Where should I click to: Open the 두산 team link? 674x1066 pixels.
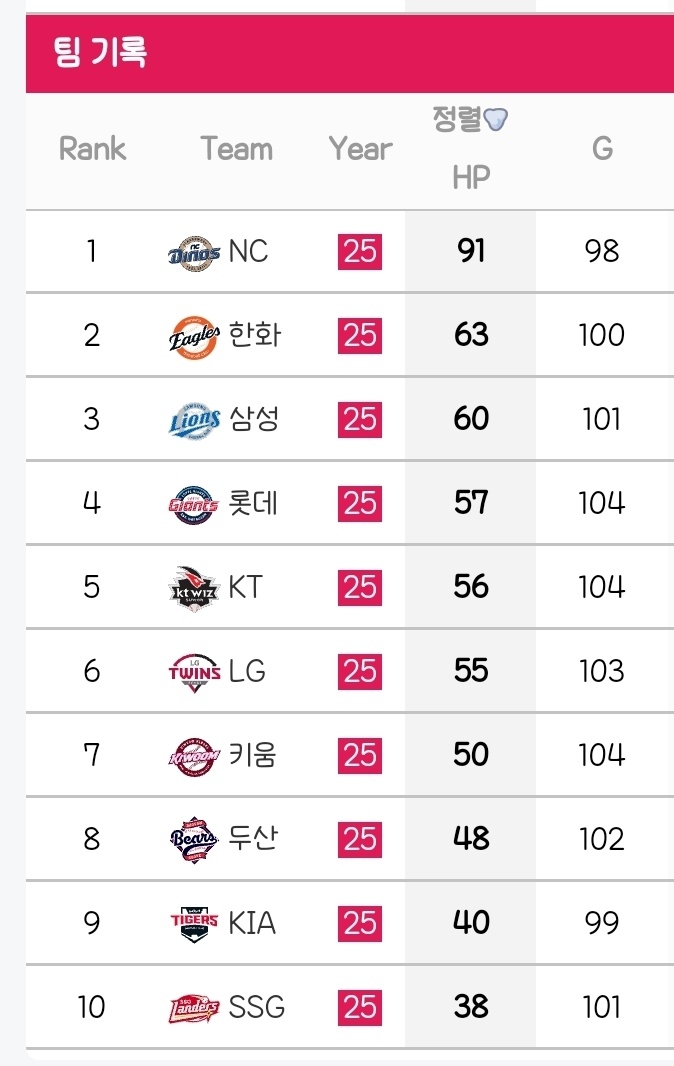point(253,839)
